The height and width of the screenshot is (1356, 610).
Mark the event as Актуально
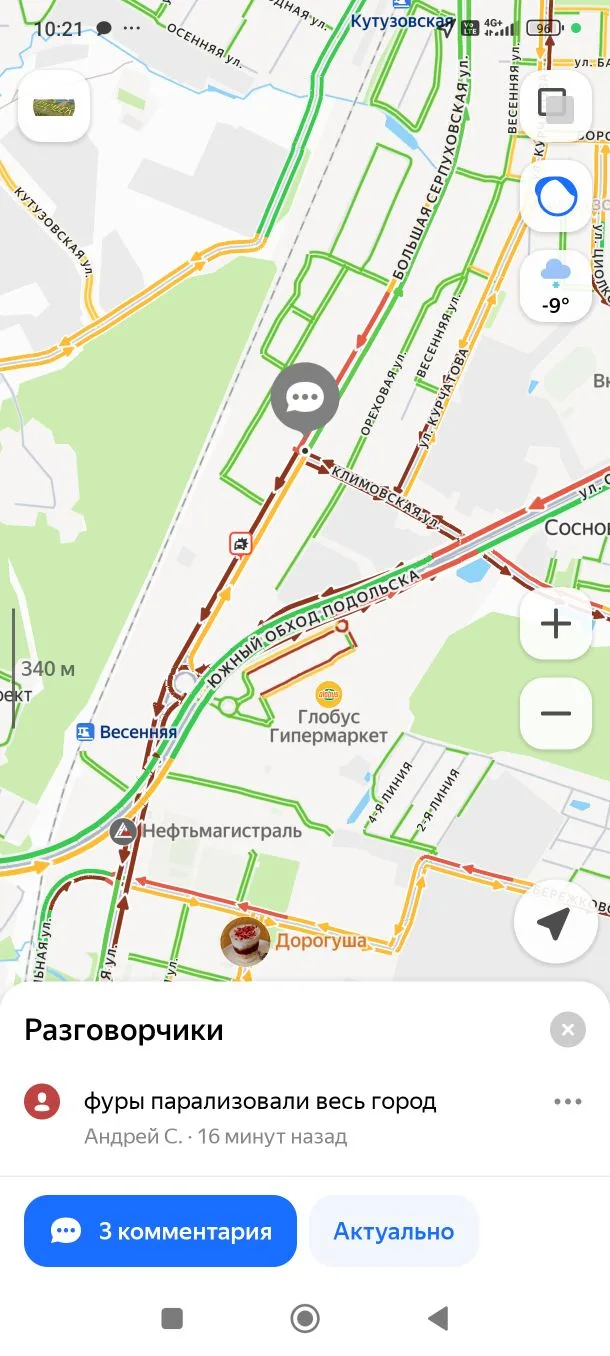[x=393, y=1231]
